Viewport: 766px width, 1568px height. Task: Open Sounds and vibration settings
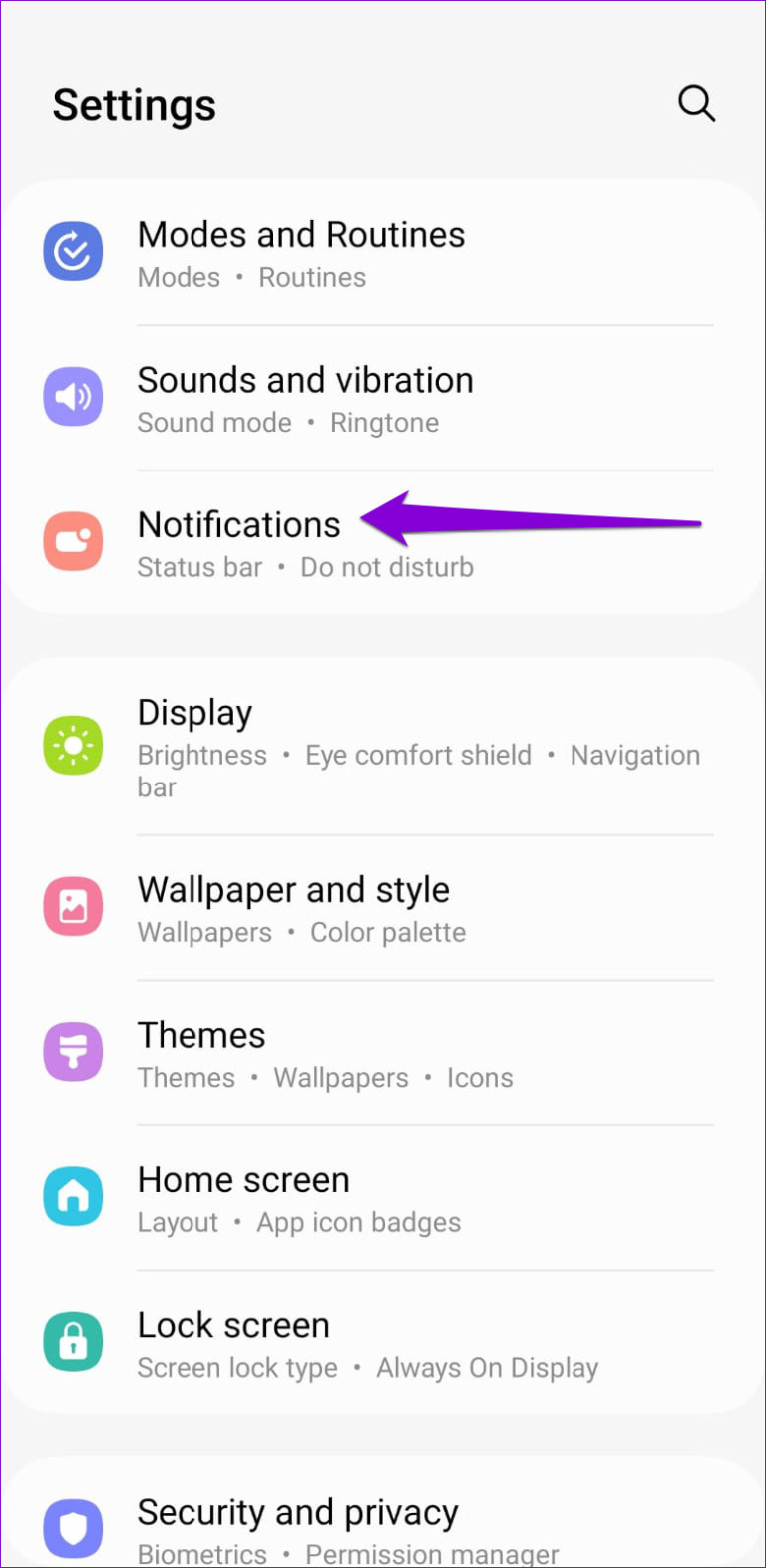click(x=305, y=380)
